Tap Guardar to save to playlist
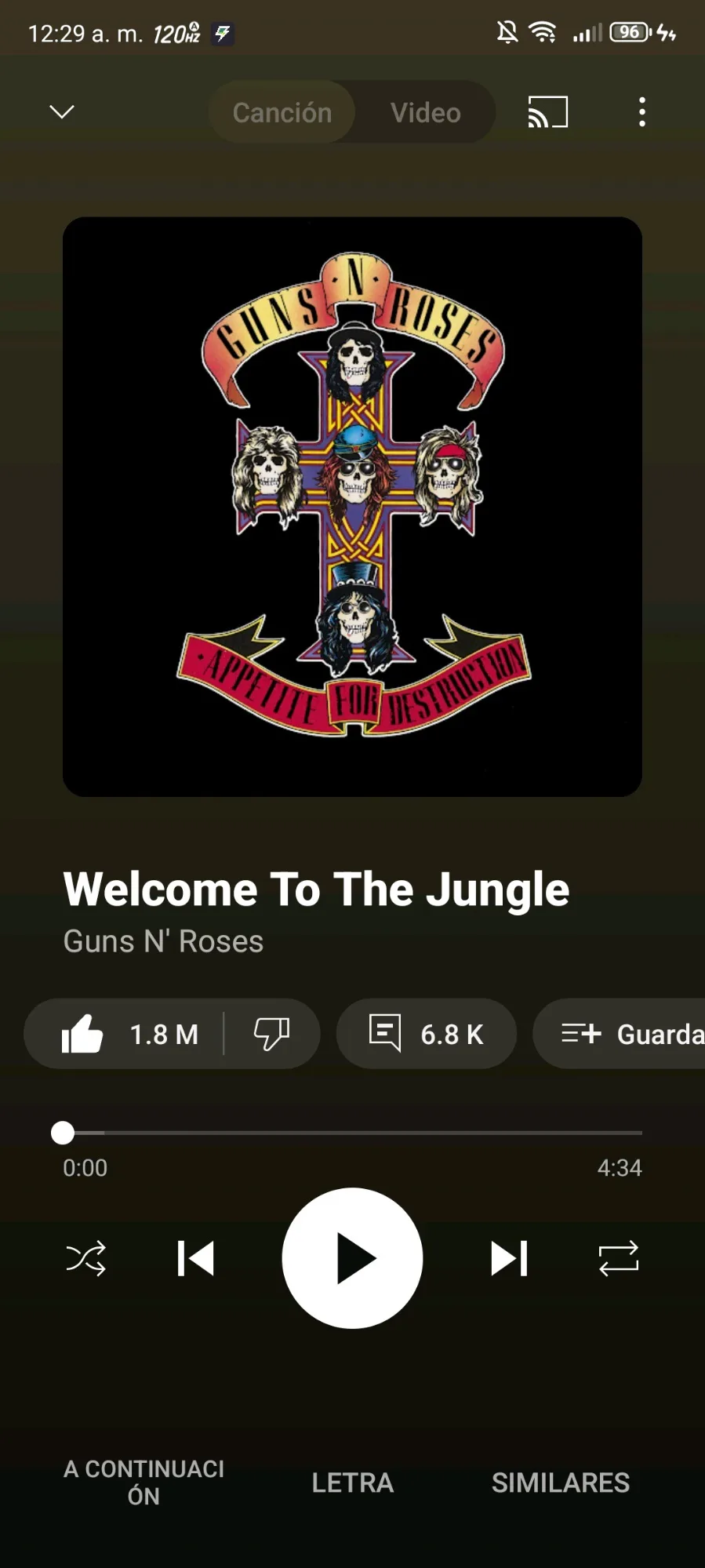This screenshot has width=705, height=1568. tap(620, 1034)
